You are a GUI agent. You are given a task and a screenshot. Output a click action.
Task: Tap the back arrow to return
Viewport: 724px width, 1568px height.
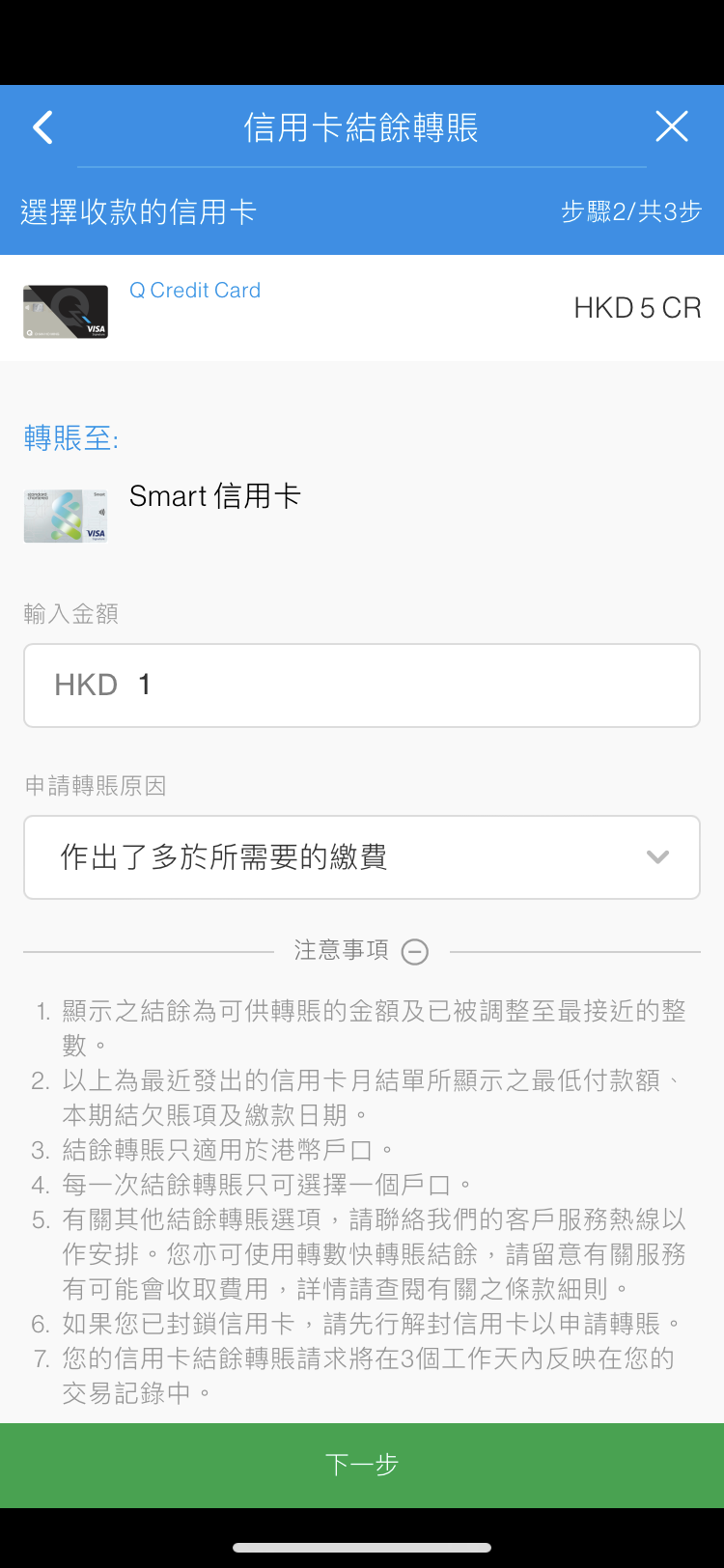[42, 126]
